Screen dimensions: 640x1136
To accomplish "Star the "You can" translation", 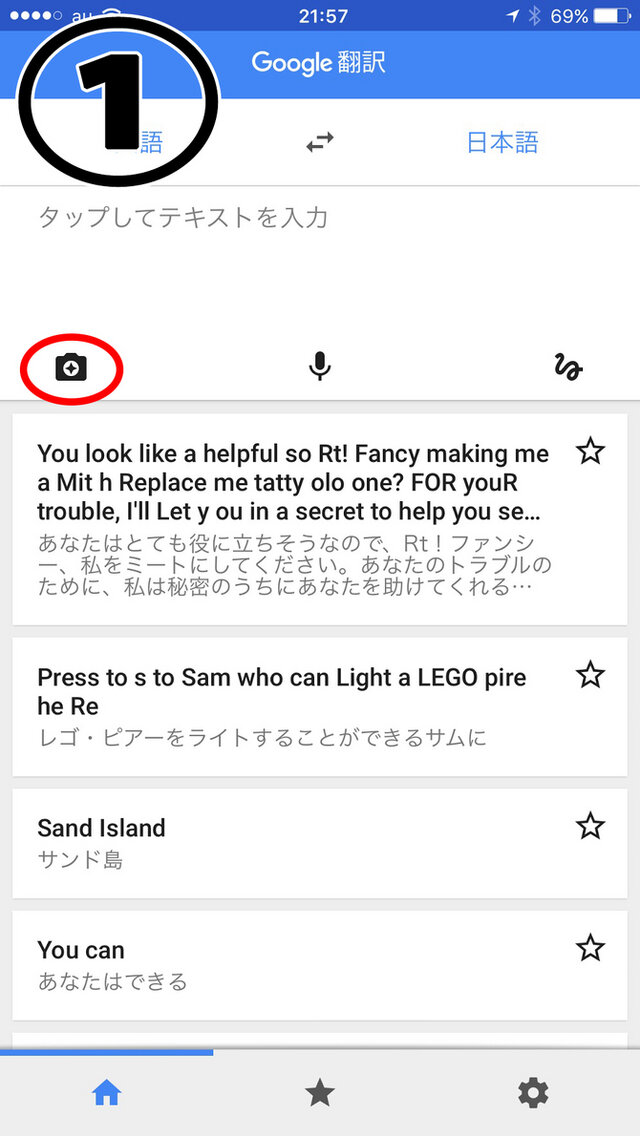I will point(590,947).
